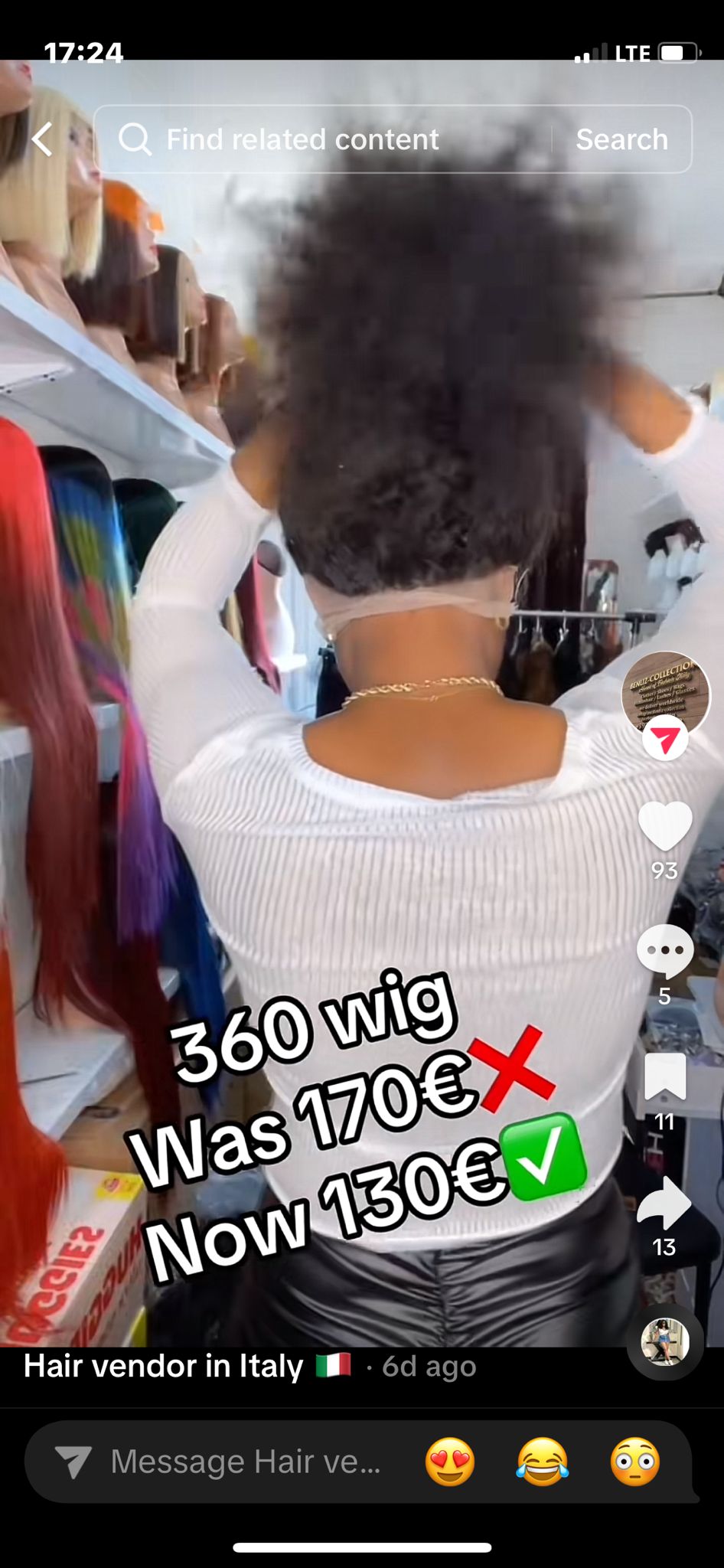Share this video with the arrow
Screen dimensions: 724x1568
coord(664,1202)
